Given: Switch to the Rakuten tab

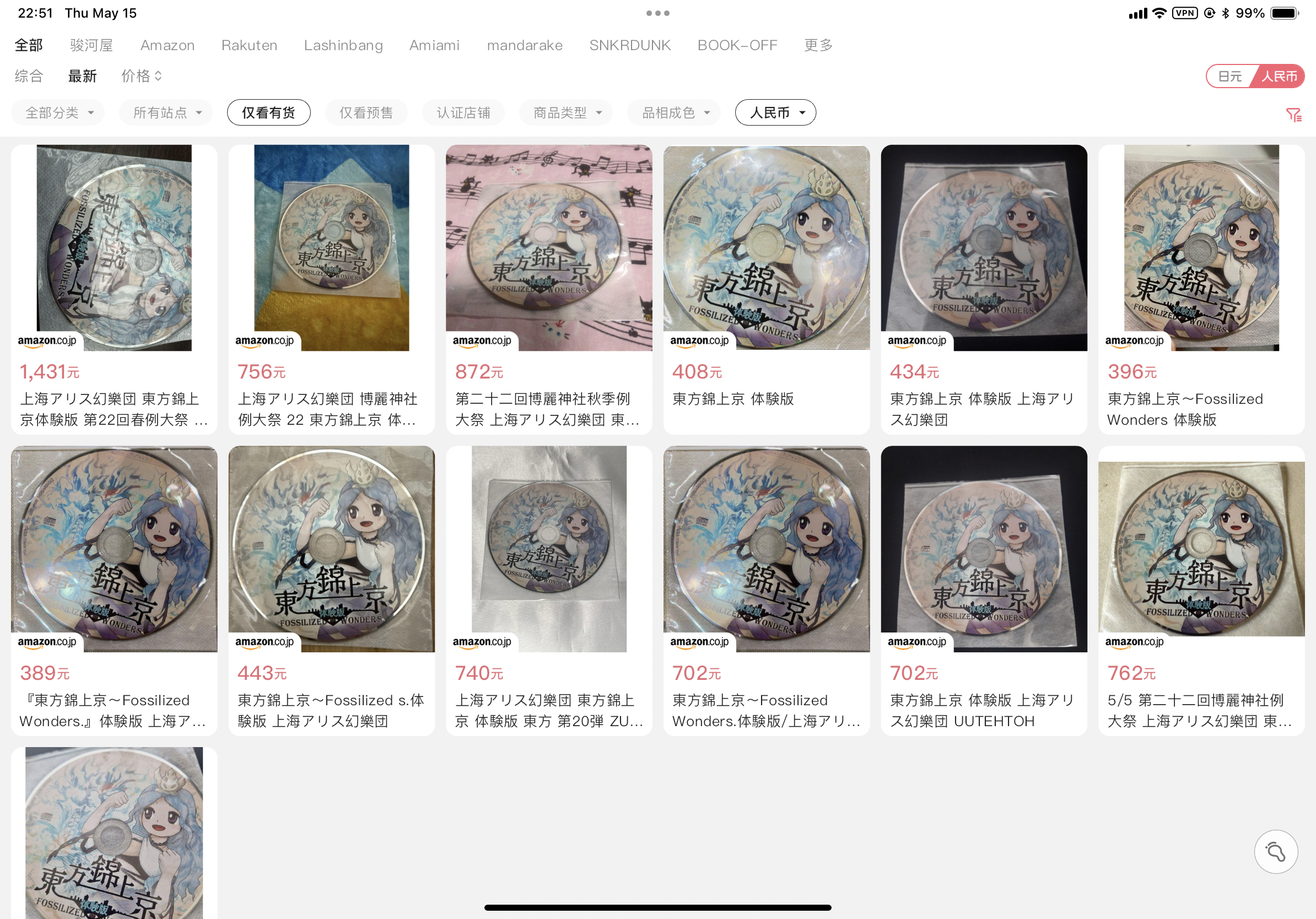Looking at the screenshot, I should [249, 45].
